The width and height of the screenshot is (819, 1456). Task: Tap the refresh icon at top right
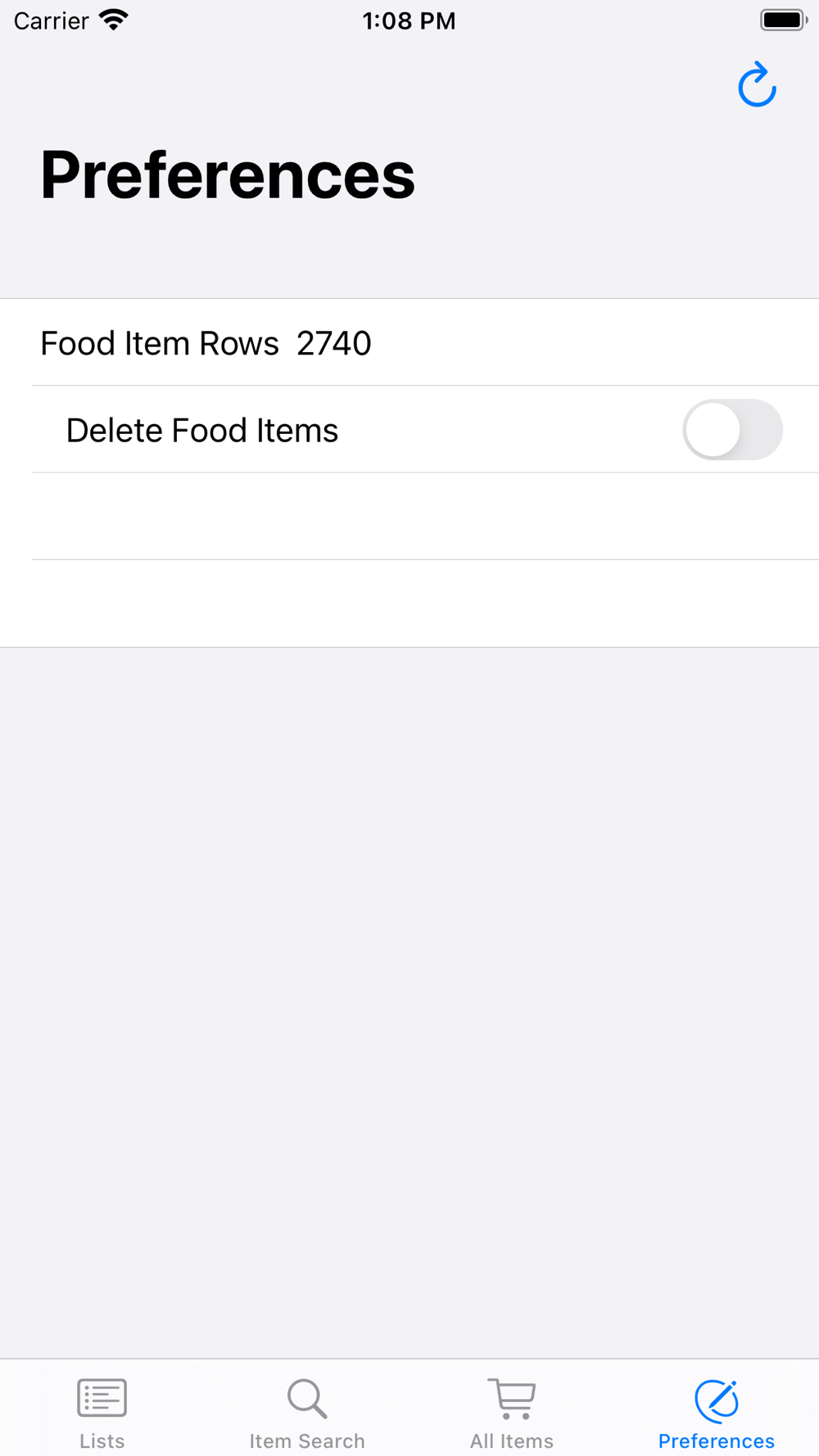click(757, 85)
